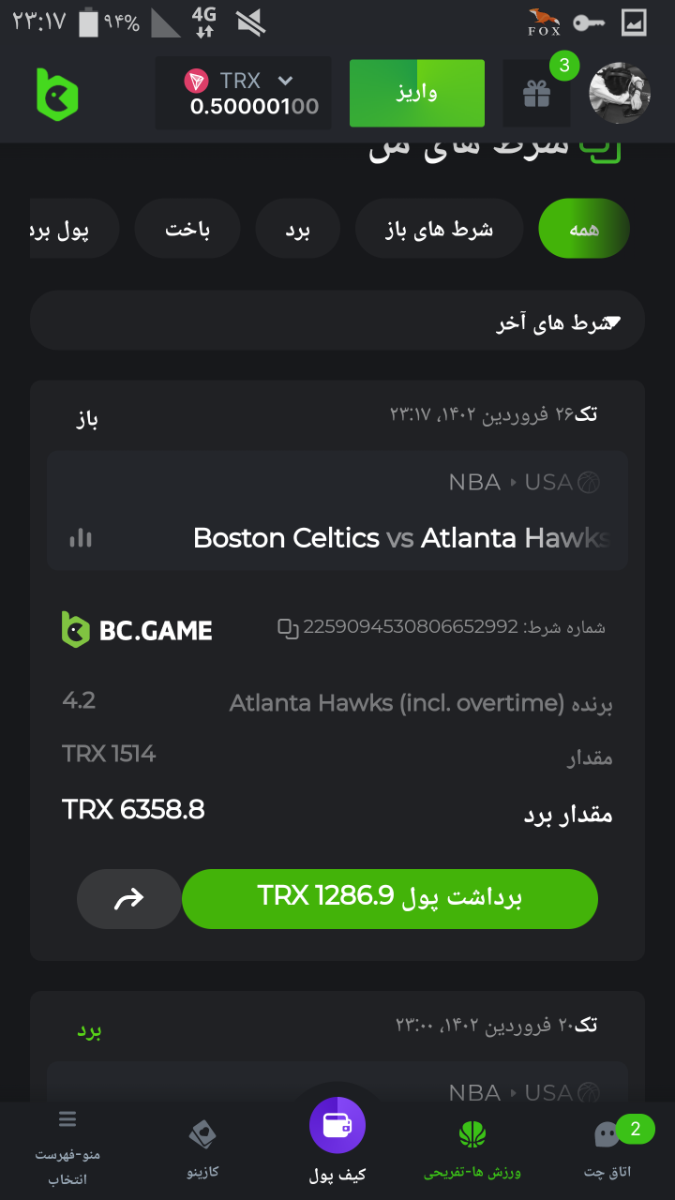675x1200 pixels.
Task: Filter bets by برد
Action: [x=298, y=229]
